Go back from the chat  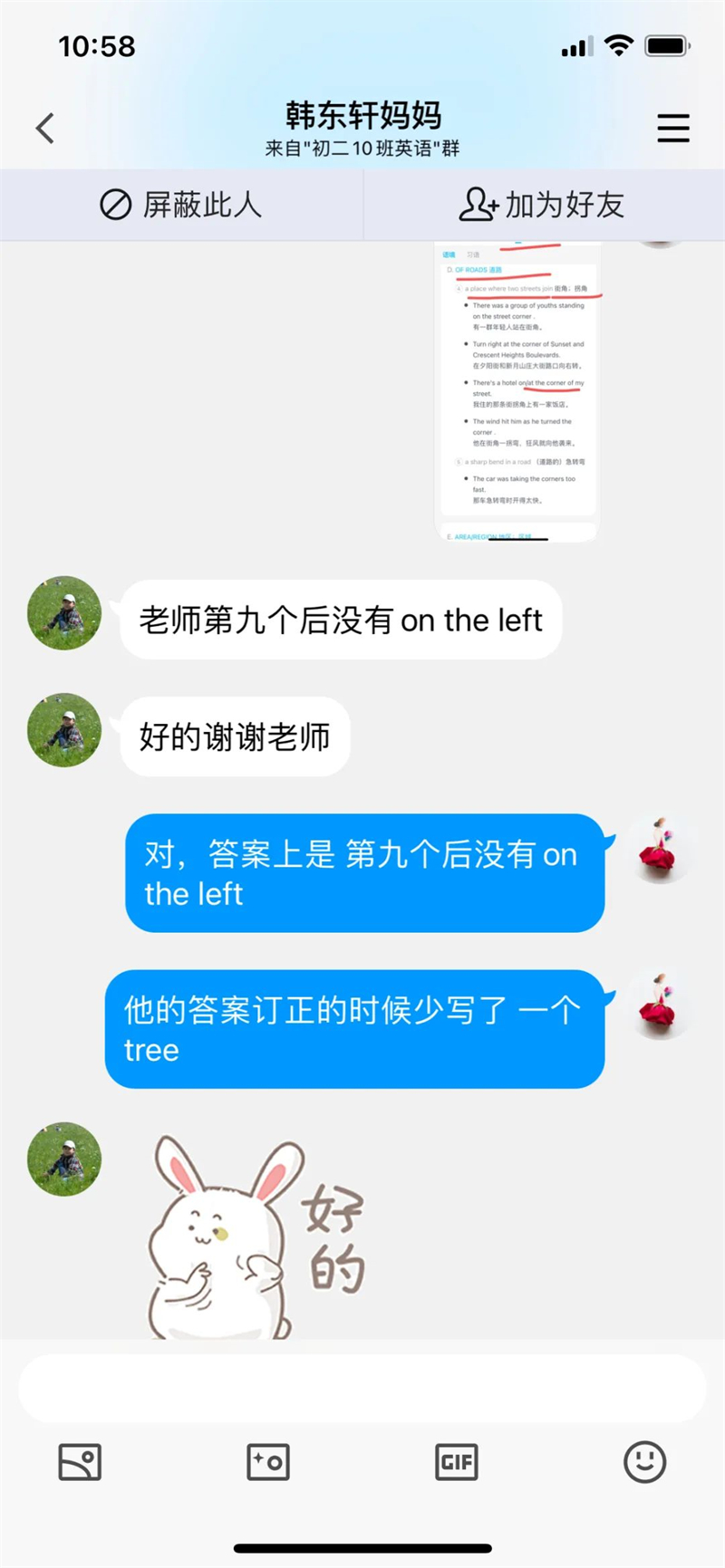45,129
